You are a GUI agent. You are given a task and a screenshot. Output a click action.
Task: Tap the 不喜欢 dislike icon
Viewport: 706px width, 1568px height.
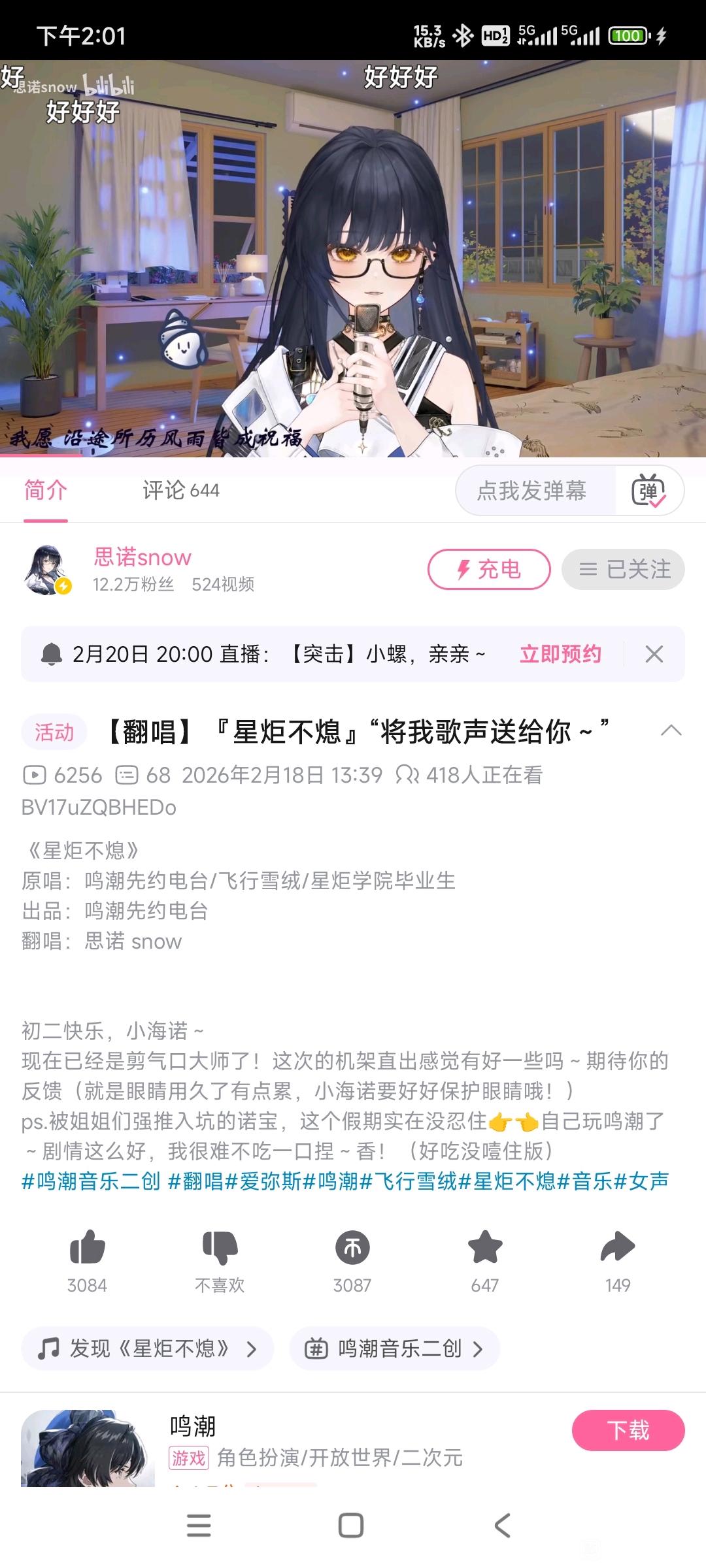point(220,1247)
